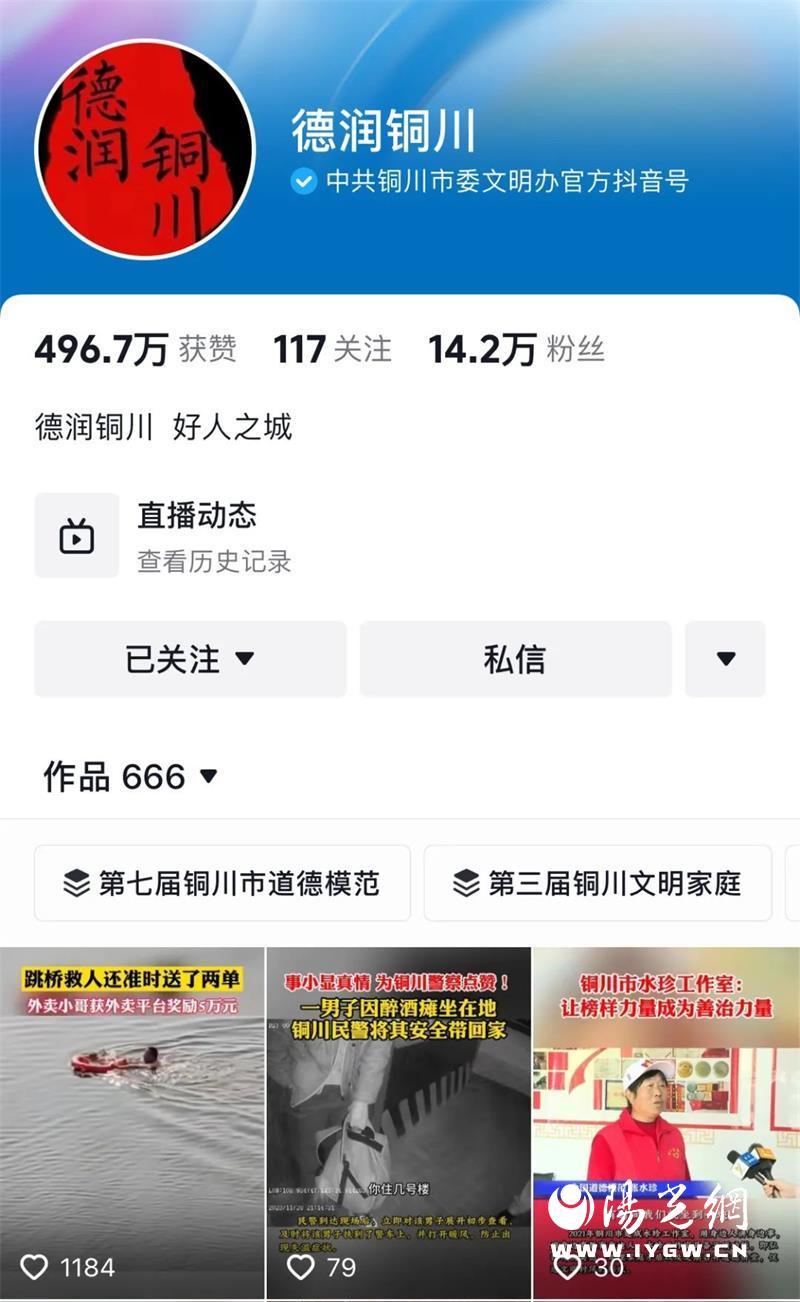View the 14.2万 粉丝 followers list
800x1302 pixels.
(516, 349)
